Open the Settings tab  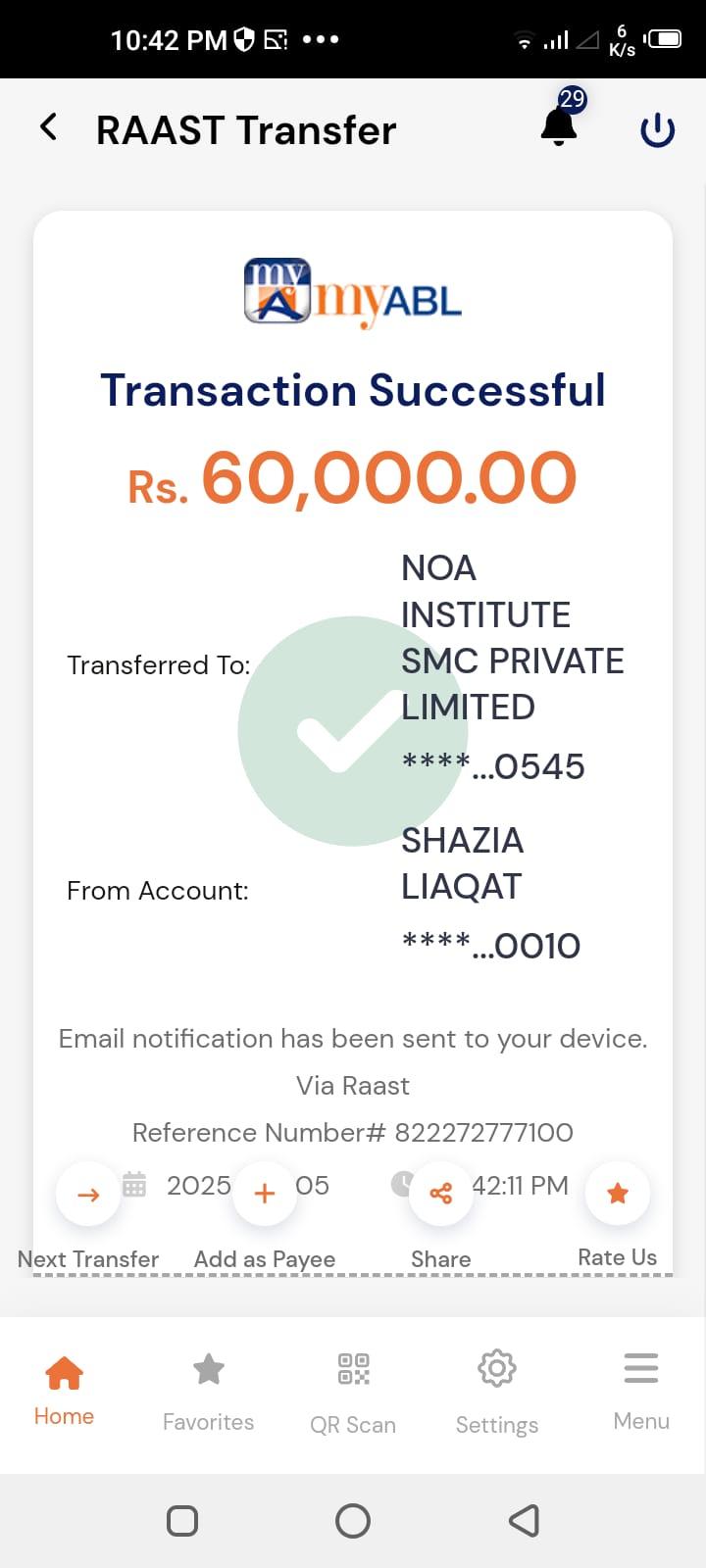[x=497, y=1391]
